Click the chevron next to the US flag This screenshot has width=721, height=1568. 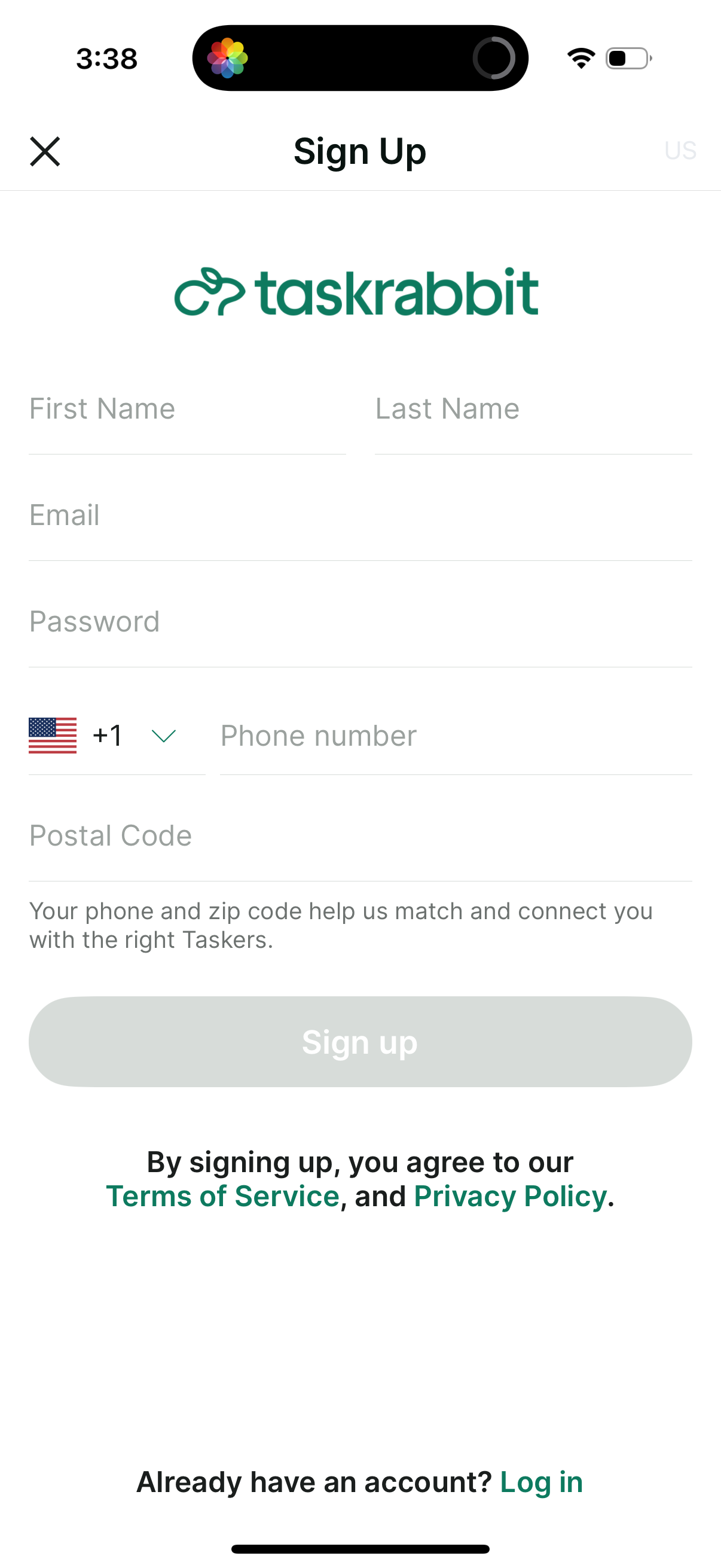tap(163, 736)
